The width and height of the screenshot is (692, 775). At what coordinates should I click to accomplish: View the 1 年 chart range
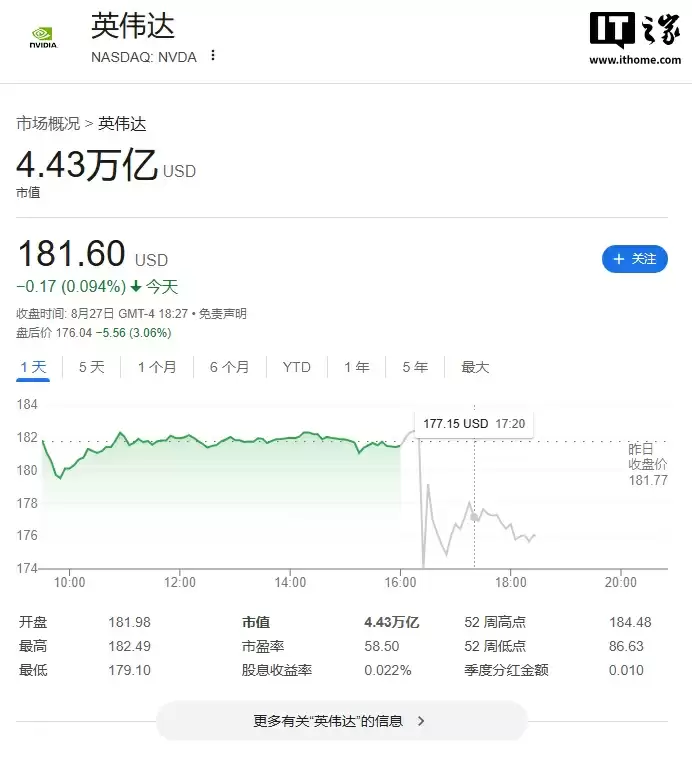coord(357,367)
